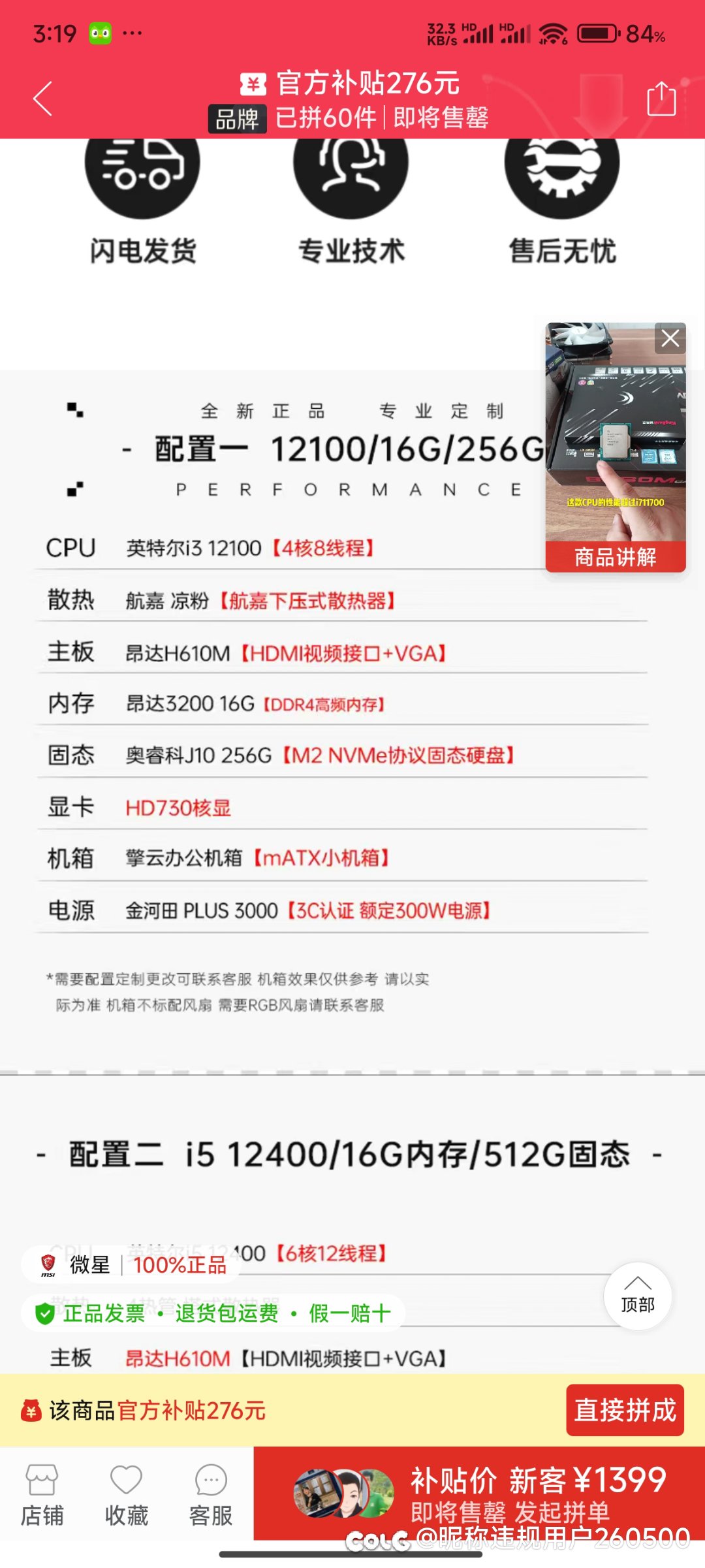The image size is (705, 1568).
Task: View the 正品发票 退货包运费 guarantee details
Action: pos(213,1313)
